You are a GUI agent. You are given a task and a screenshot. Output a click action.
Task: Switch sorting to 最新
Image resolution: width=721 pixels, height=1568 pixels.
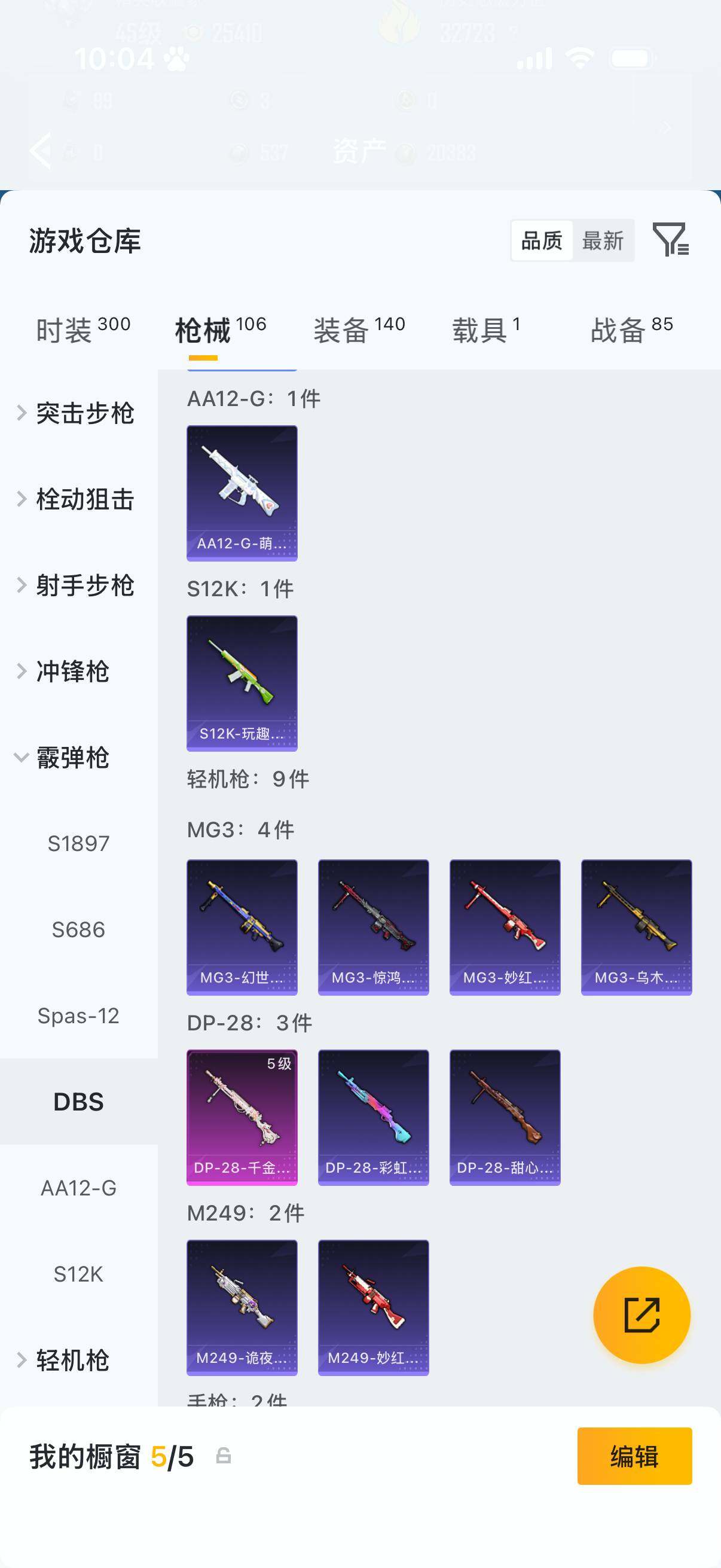[603, 241]
